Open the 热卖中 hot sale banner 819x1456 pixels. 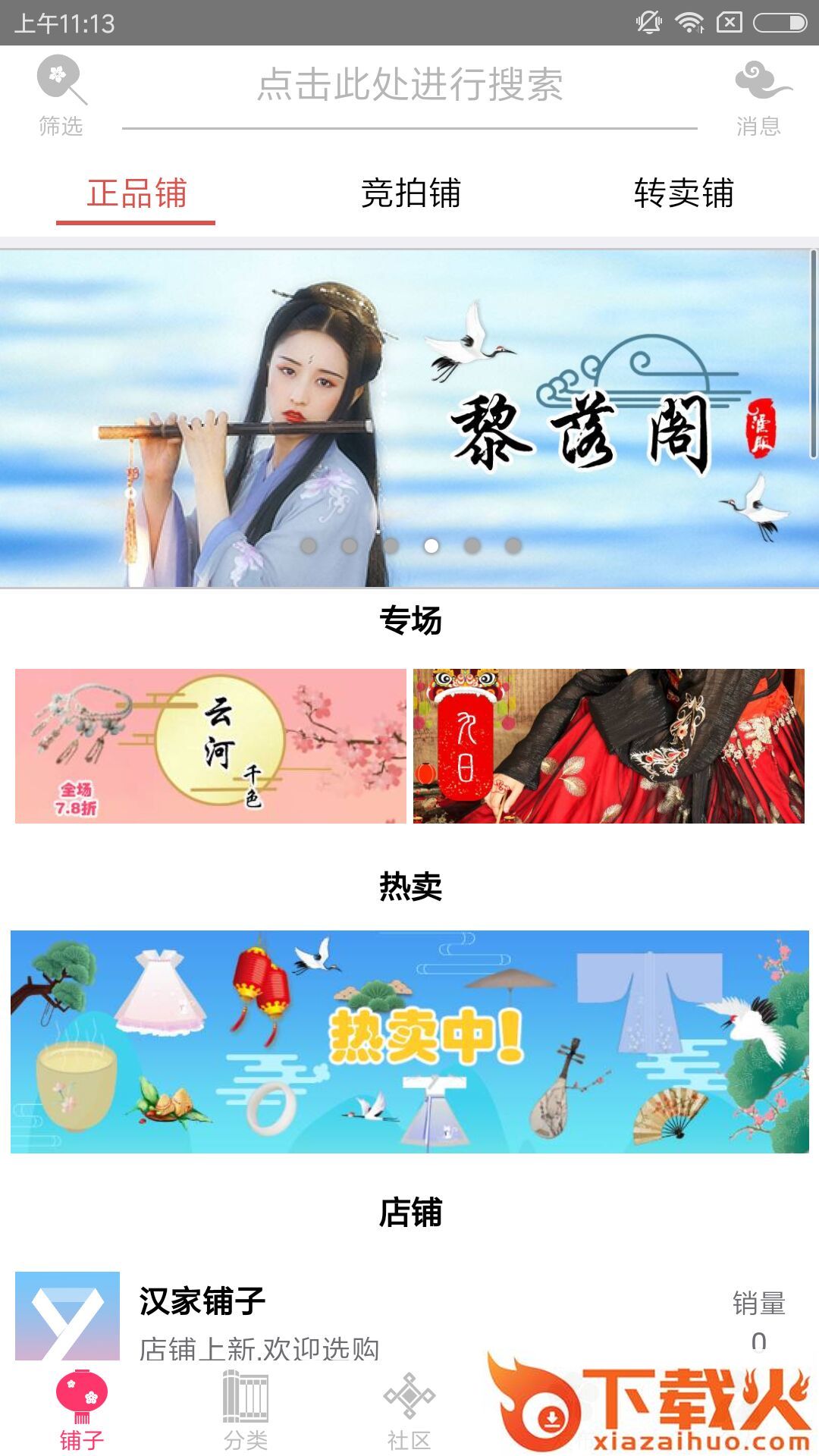pos(409,1042)
